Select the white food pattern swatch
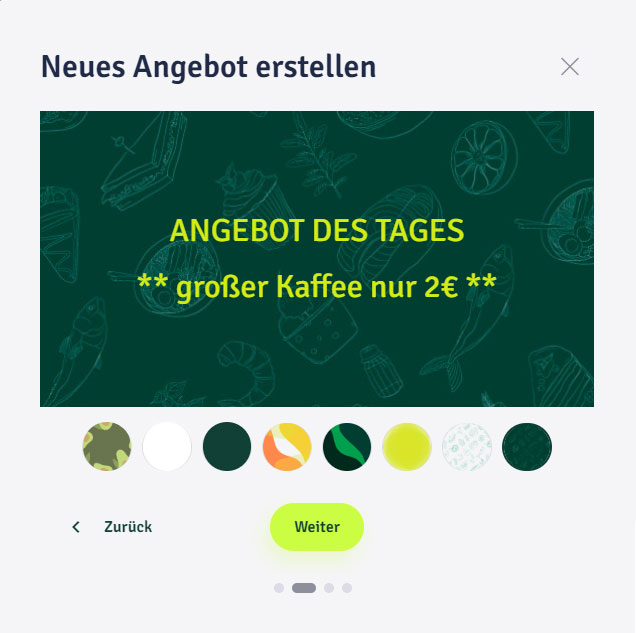Image resolution: width=636 pixels, height=633 pixels. tap(467, 447)
